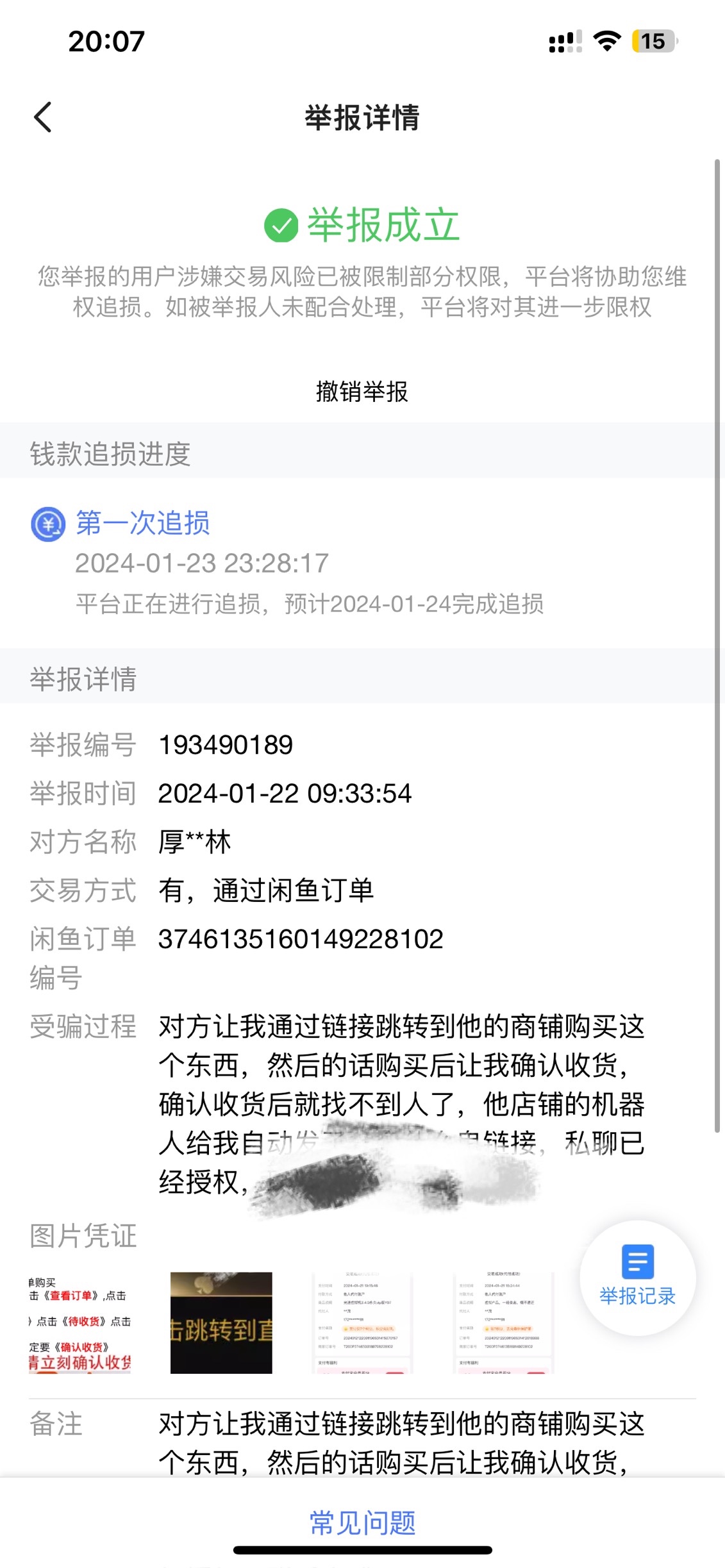
Task: Open the 举报记录 floating button
Action: click(x=637, y=1278)
